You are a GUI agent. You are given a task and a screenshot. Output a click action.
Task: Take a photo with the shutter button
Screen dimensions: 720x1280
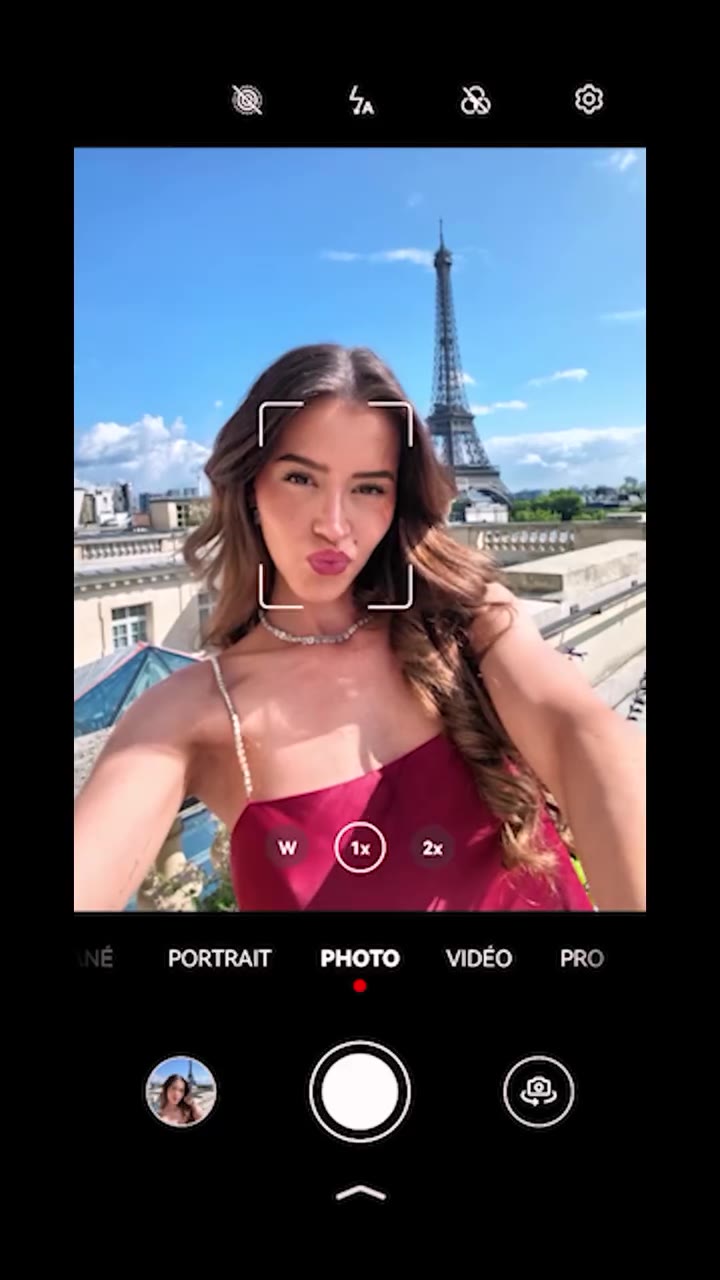pos(360,1091)
